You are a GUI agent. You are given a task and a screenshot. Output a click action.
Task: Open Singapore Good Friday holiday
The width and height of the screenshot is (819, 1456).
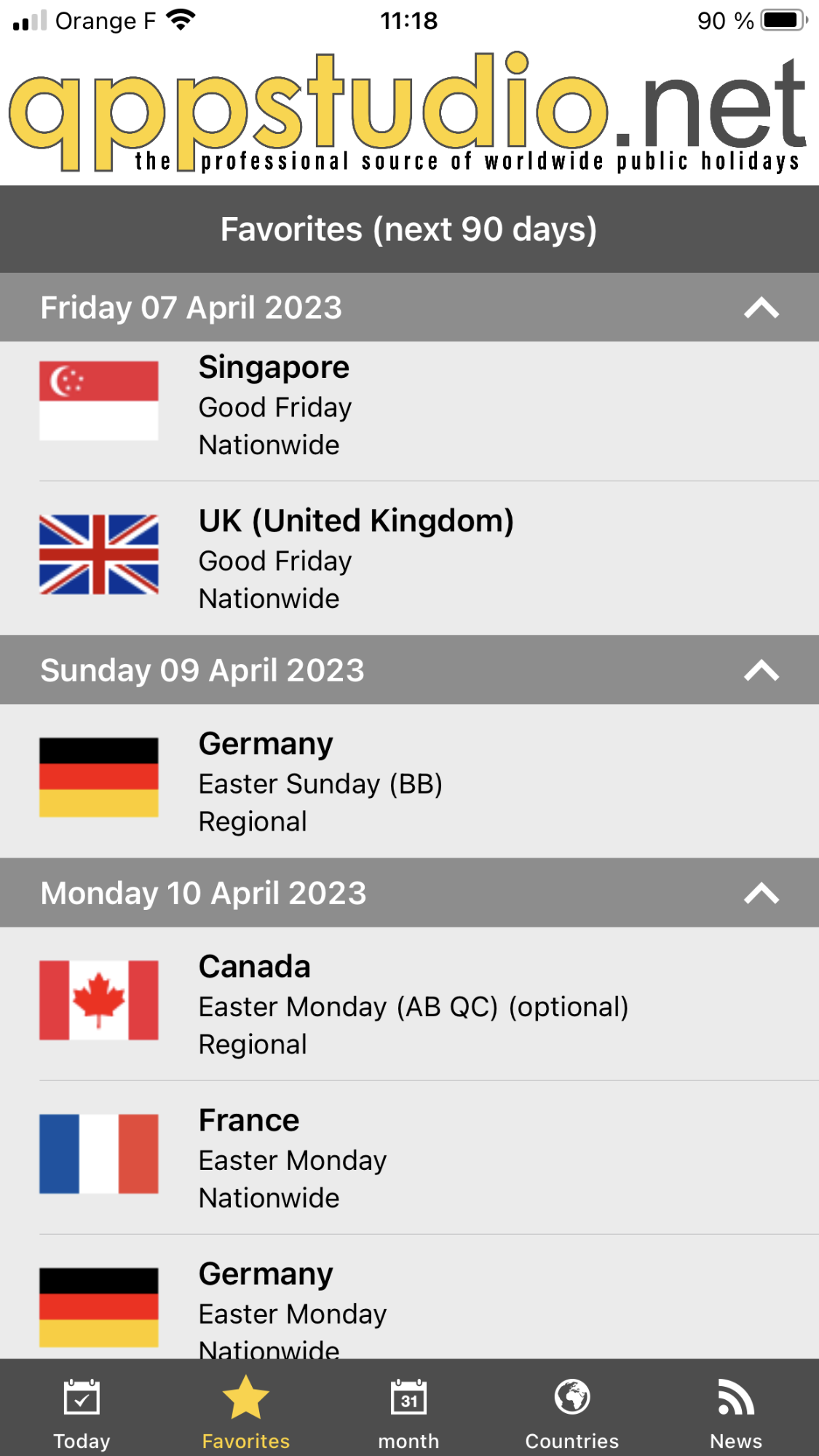tap(409, 411)
